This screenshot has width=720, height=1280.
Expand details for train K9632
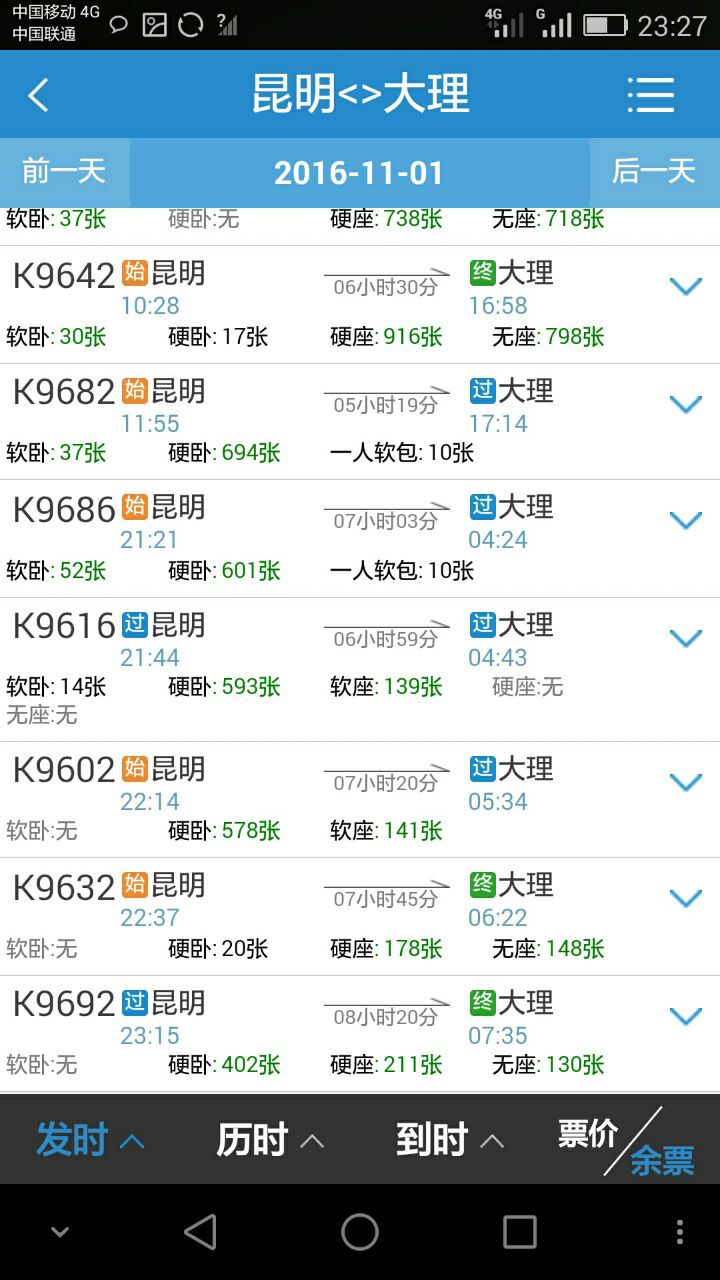point(686,898)
